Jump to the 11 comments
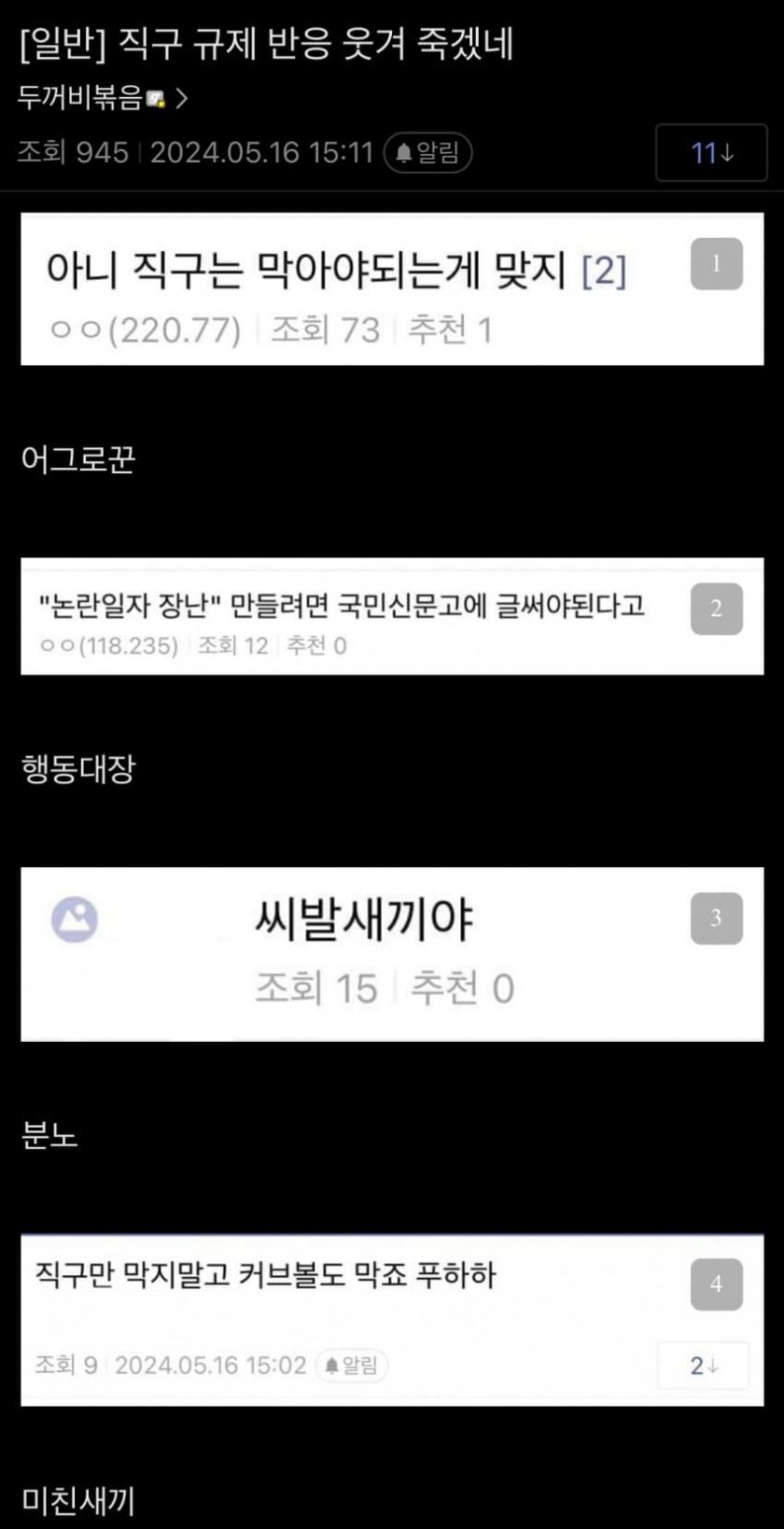This screenshot has height=1529, width=784. pyautogui.click(x=710, y=153)
